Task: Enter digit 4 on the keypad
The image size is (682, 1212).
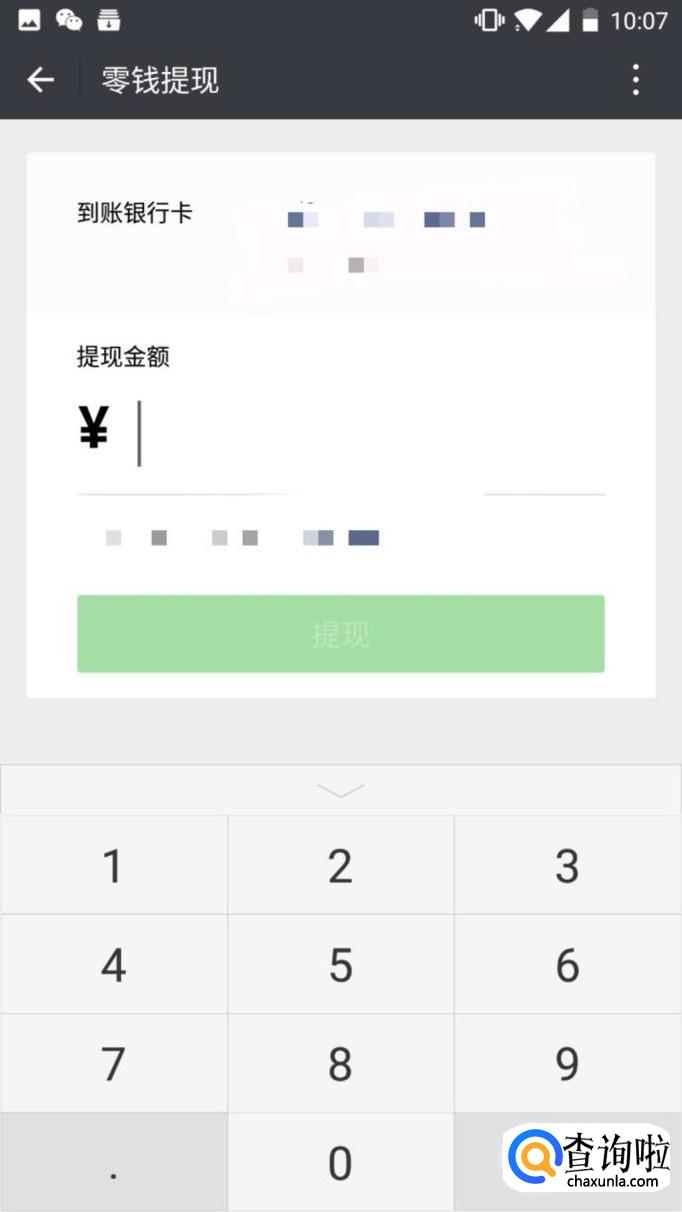Action: pyautogui.click(x=114, y=965)
